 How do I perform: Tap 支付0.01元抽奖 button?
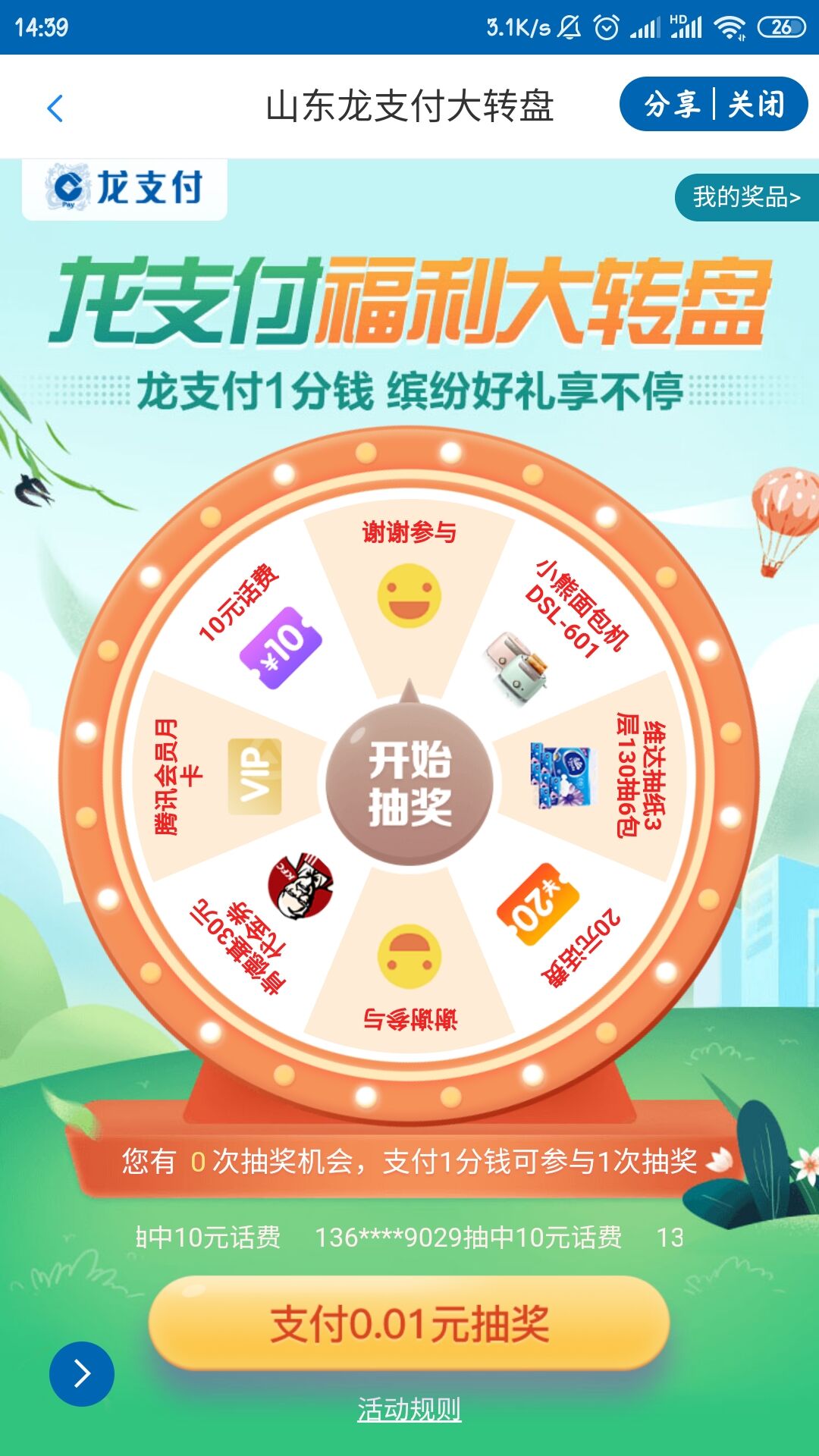pos(409,1324)
